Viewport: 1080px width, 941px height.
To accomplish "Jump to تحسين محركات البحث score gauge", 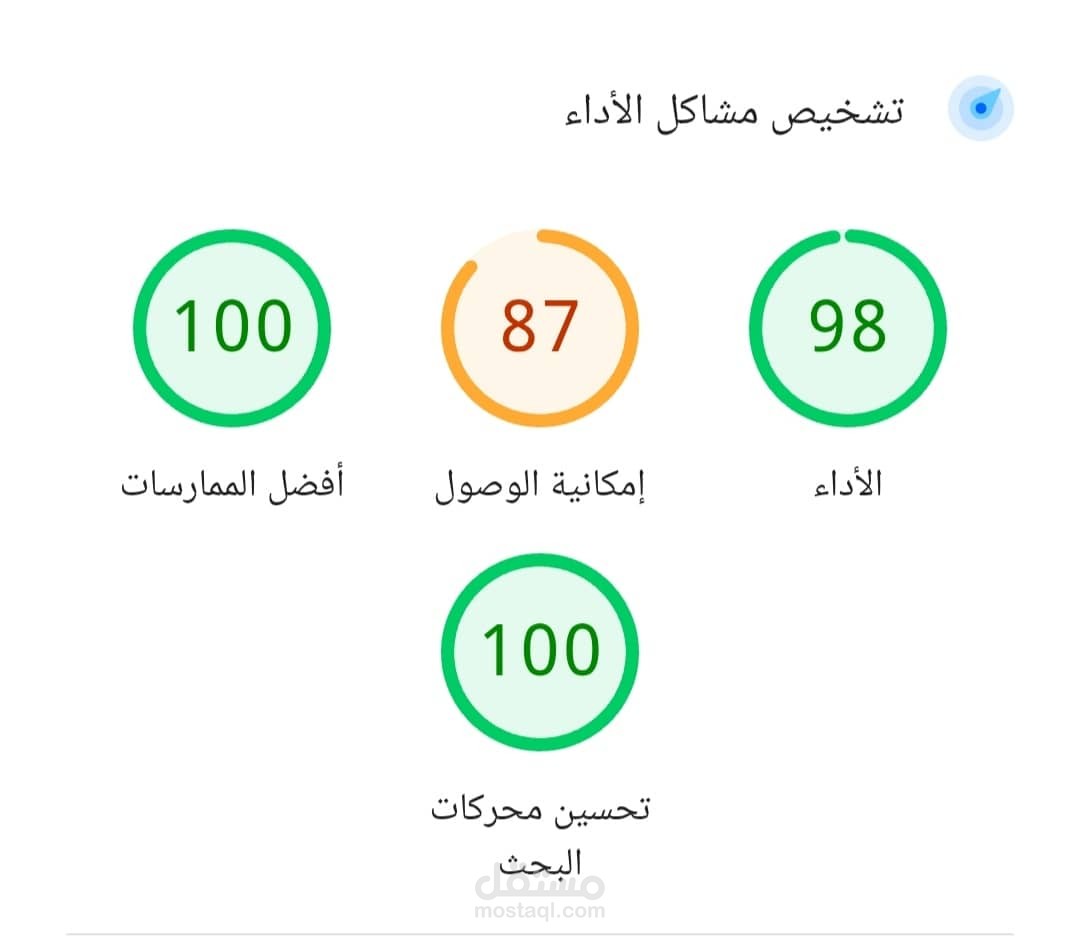I will pyautogui.click(x=540, y=652).
